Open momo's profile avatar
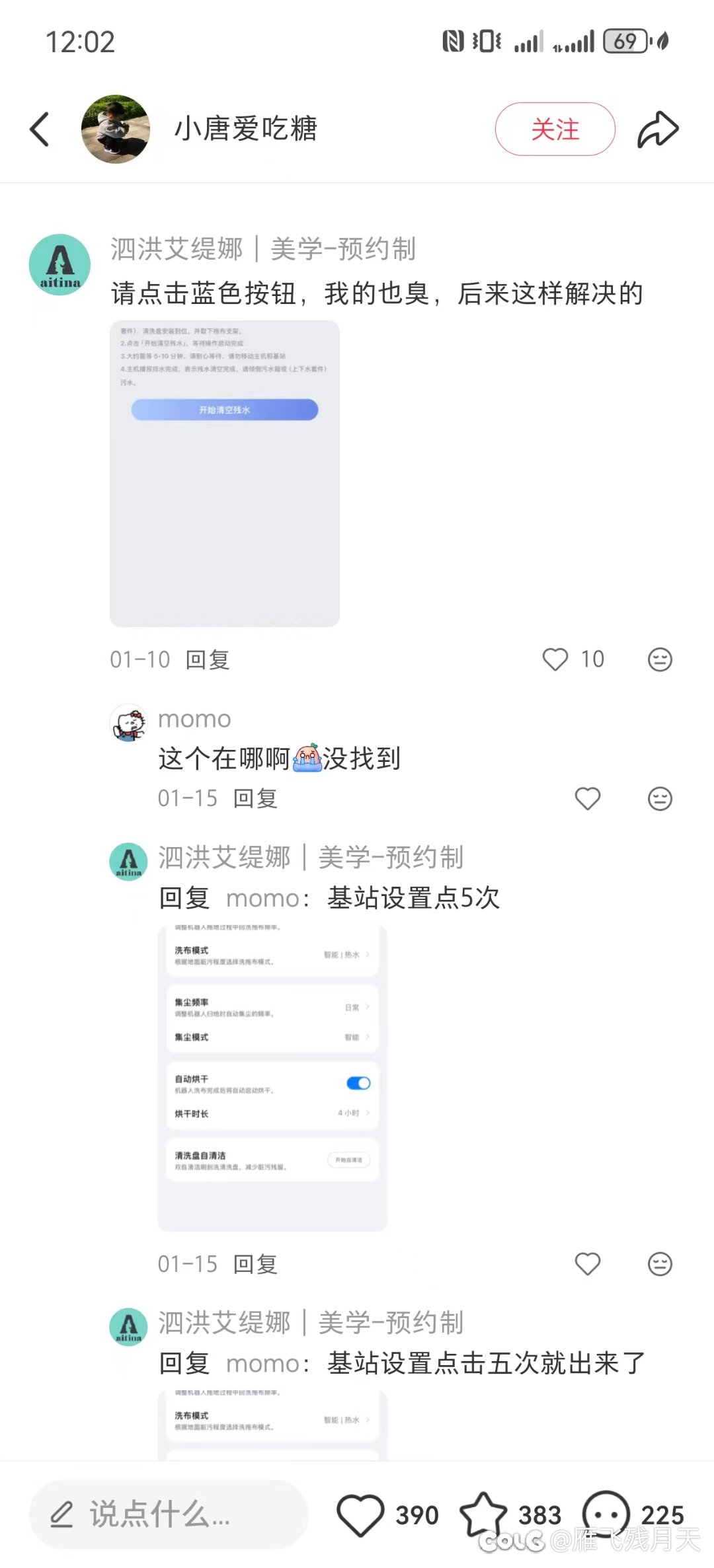This screenshot has height=1568, width=714. click(x=128, y=722)
